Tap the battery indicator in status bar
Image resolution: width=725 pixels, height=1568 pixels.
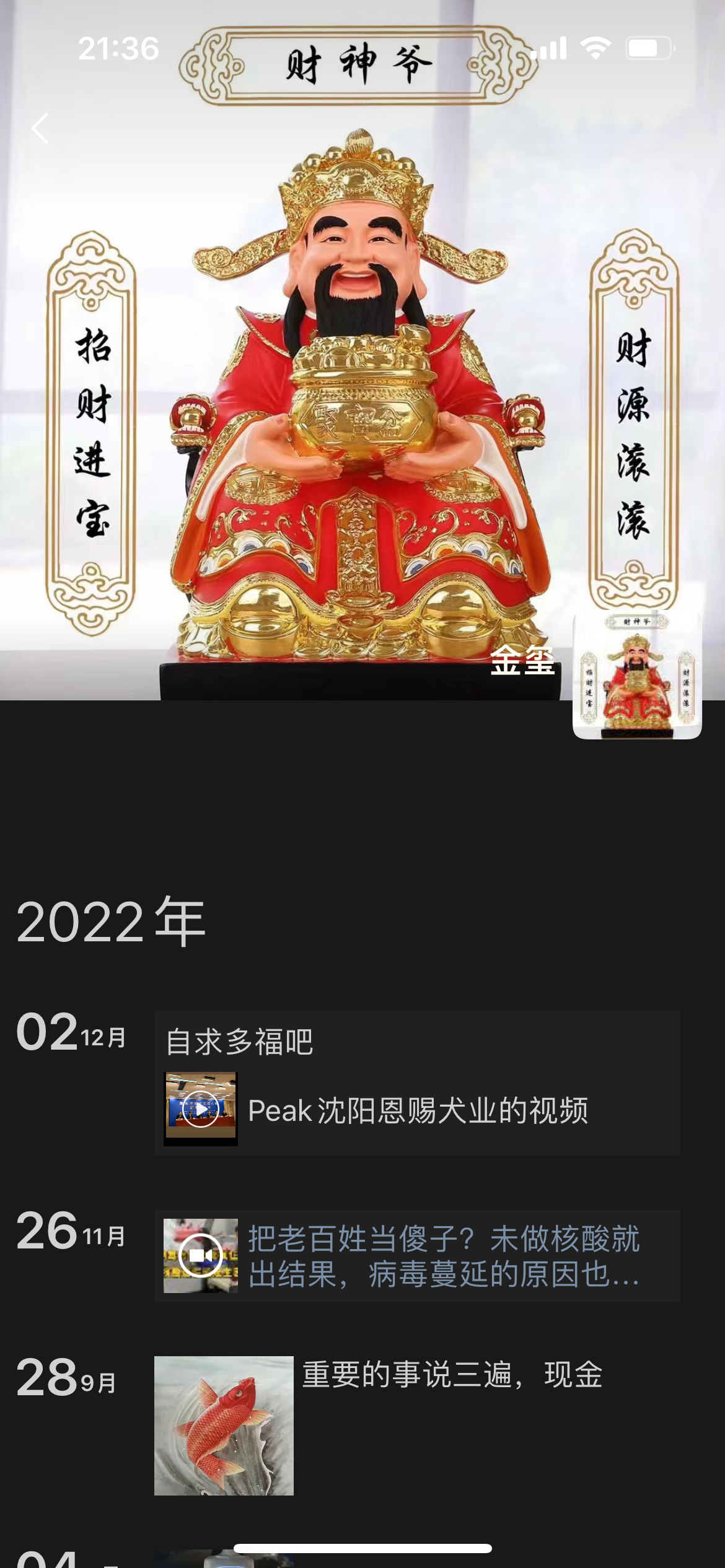(647, 48)
